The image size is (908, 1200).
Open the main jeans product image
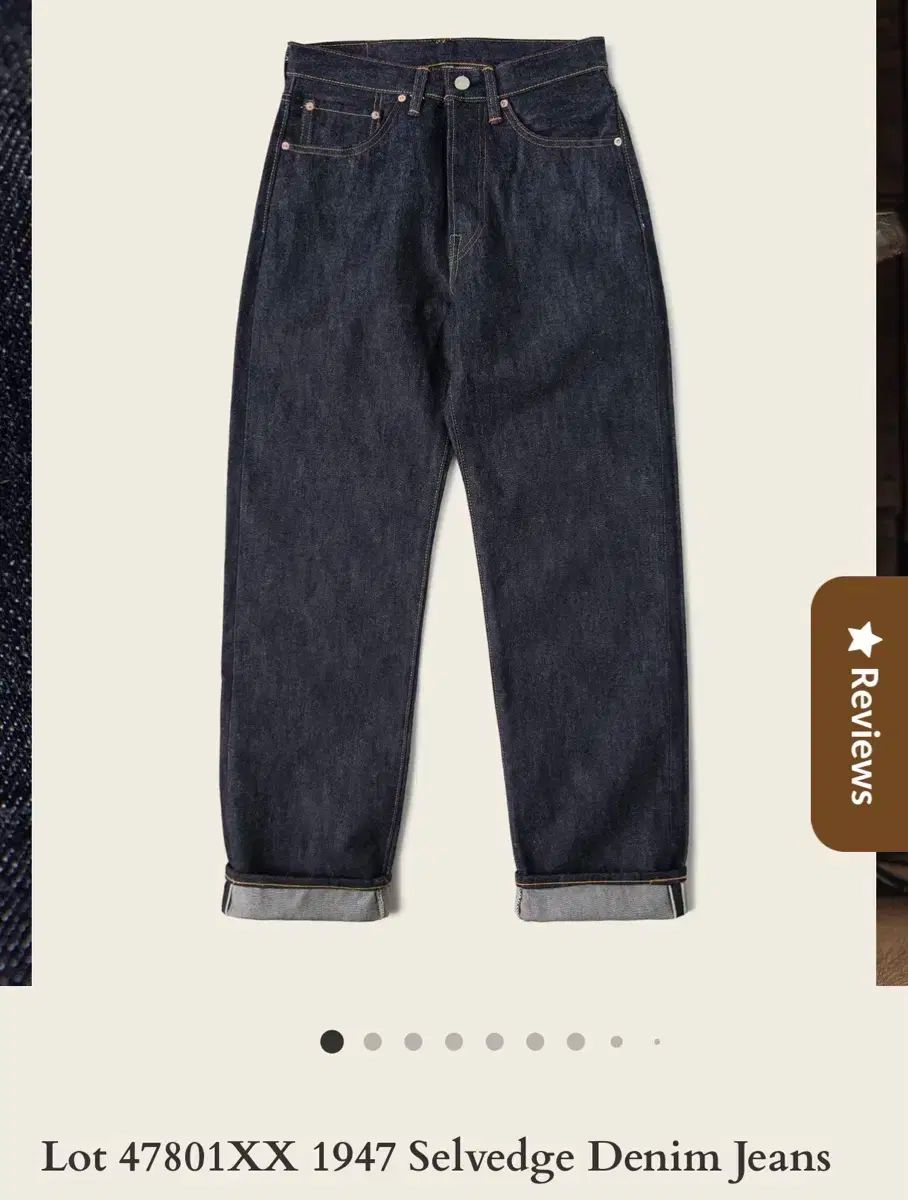(x=454, y=480)
